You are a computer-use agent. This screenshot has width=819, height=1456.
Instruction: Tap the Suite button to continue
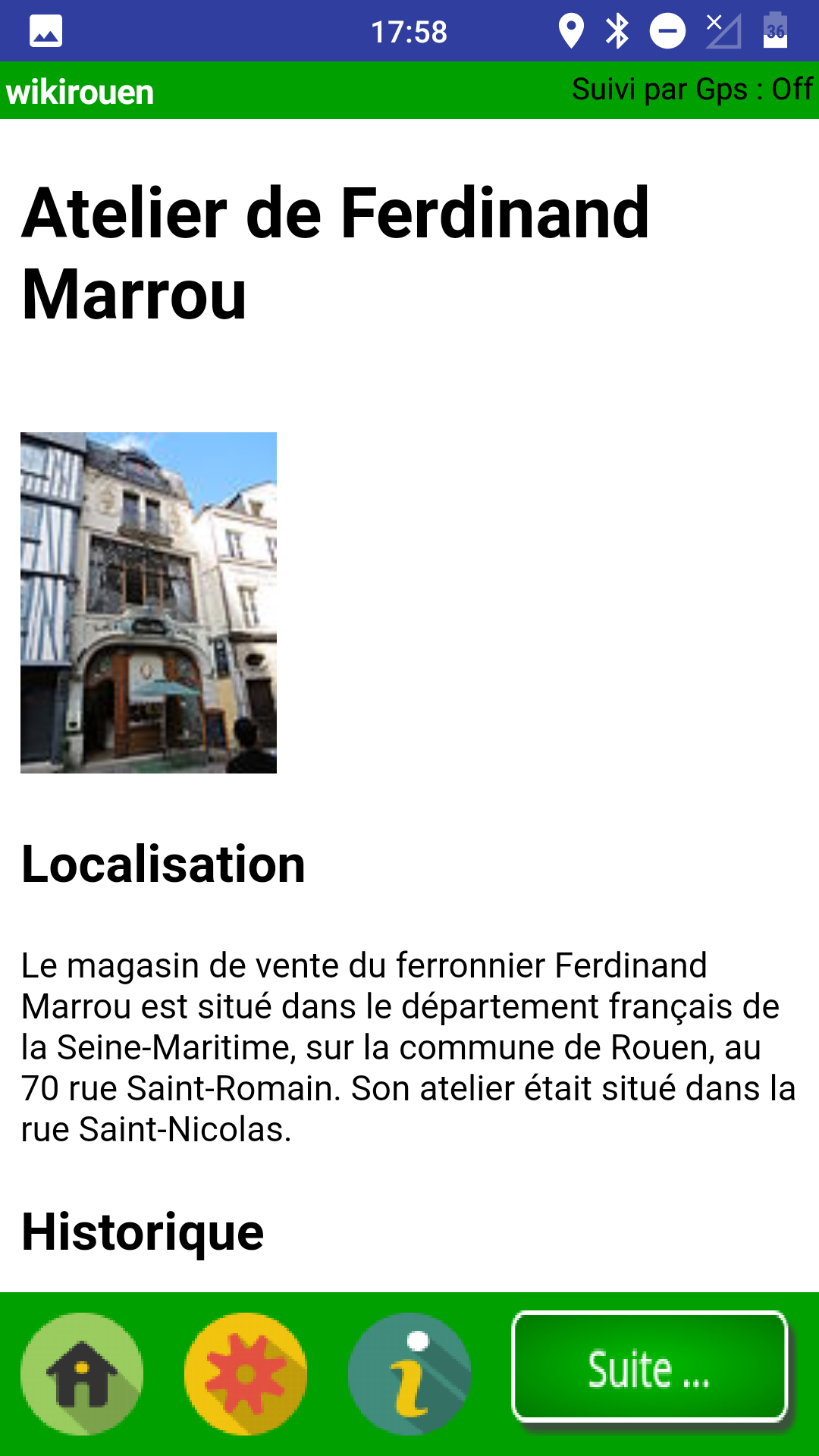click(650, 1366)
